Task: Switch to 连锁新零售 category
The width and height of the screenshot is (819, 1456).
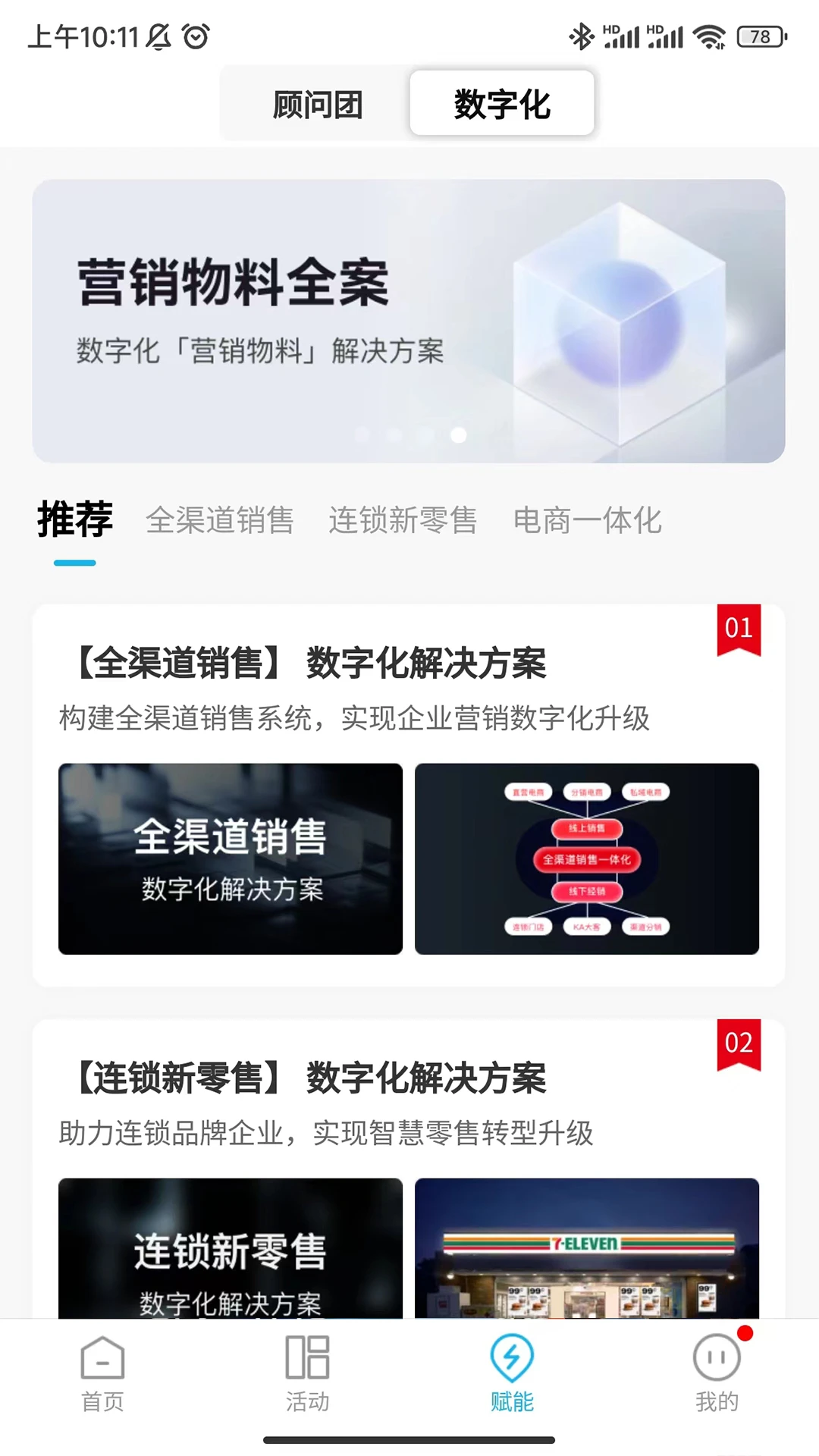Action: pos(403,520)
